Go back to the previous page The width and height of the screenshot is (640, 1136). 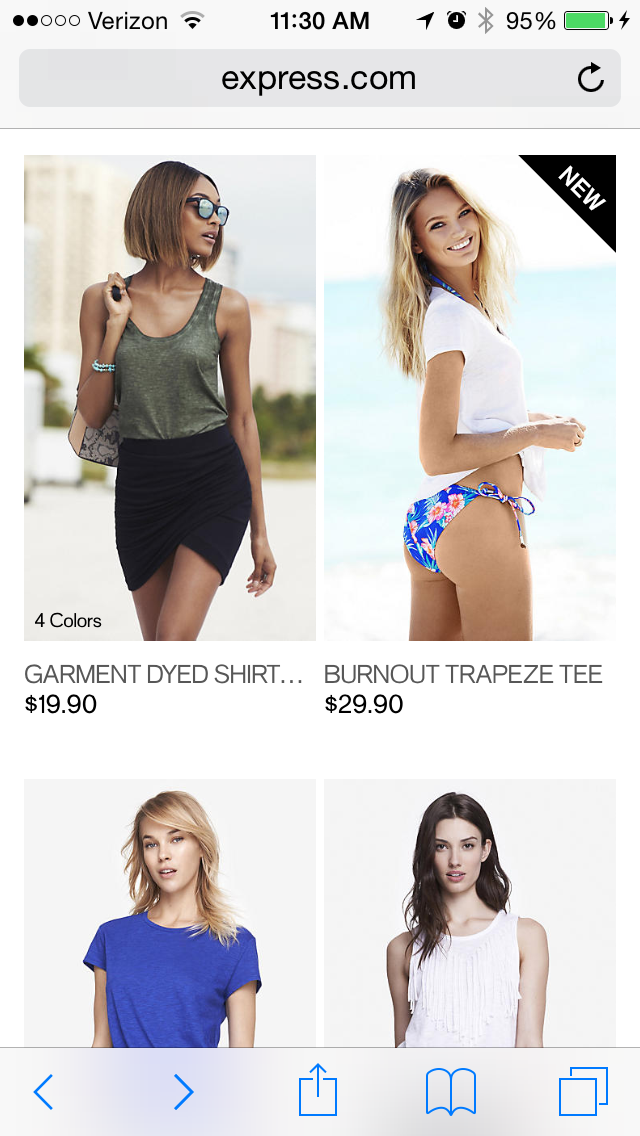[43, 1092]
